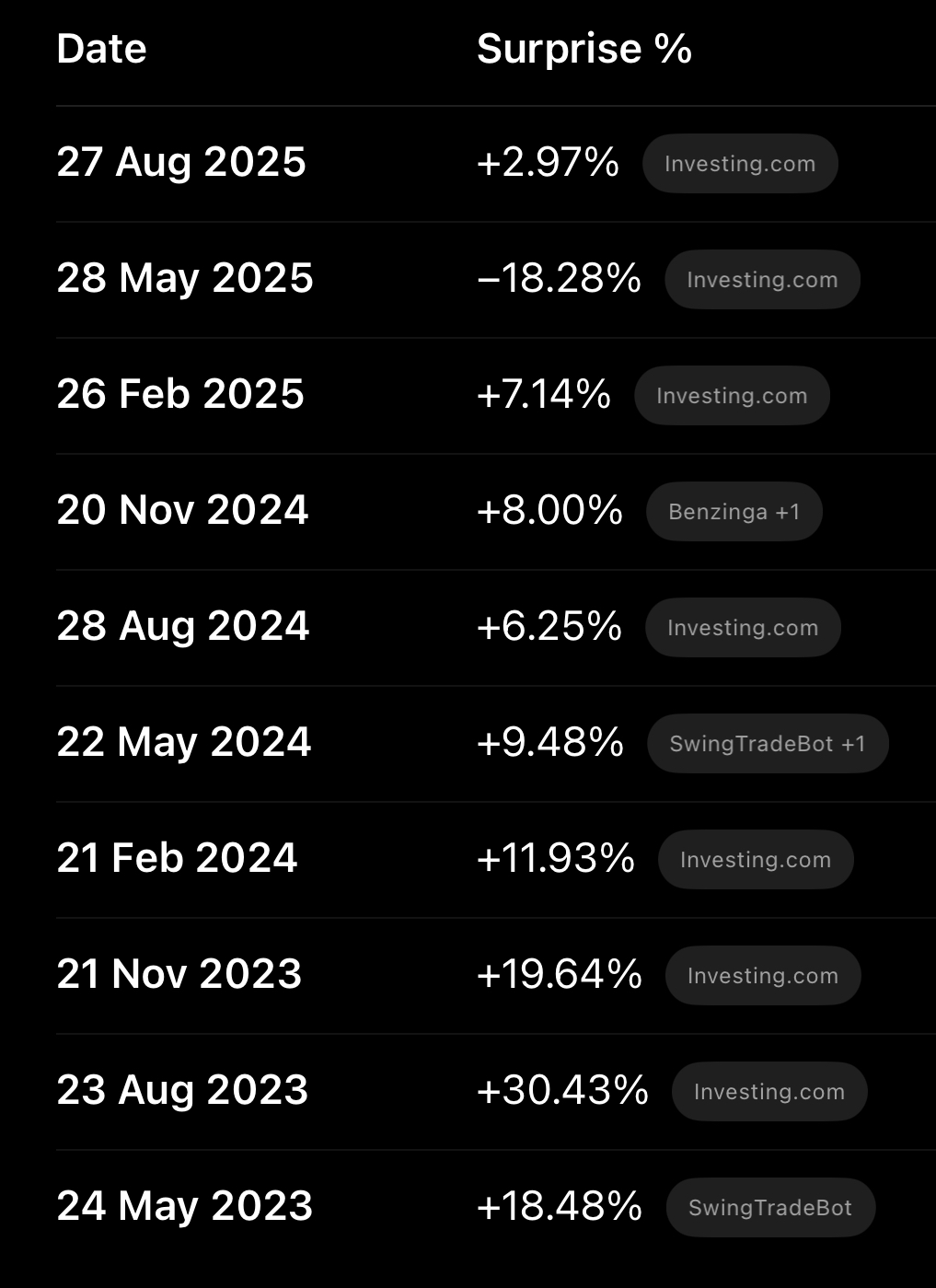The image size is (936, 1288).
Task: Show SwingTradeBot +1 sources for 22 May 2024
Action: pos(768,744)
